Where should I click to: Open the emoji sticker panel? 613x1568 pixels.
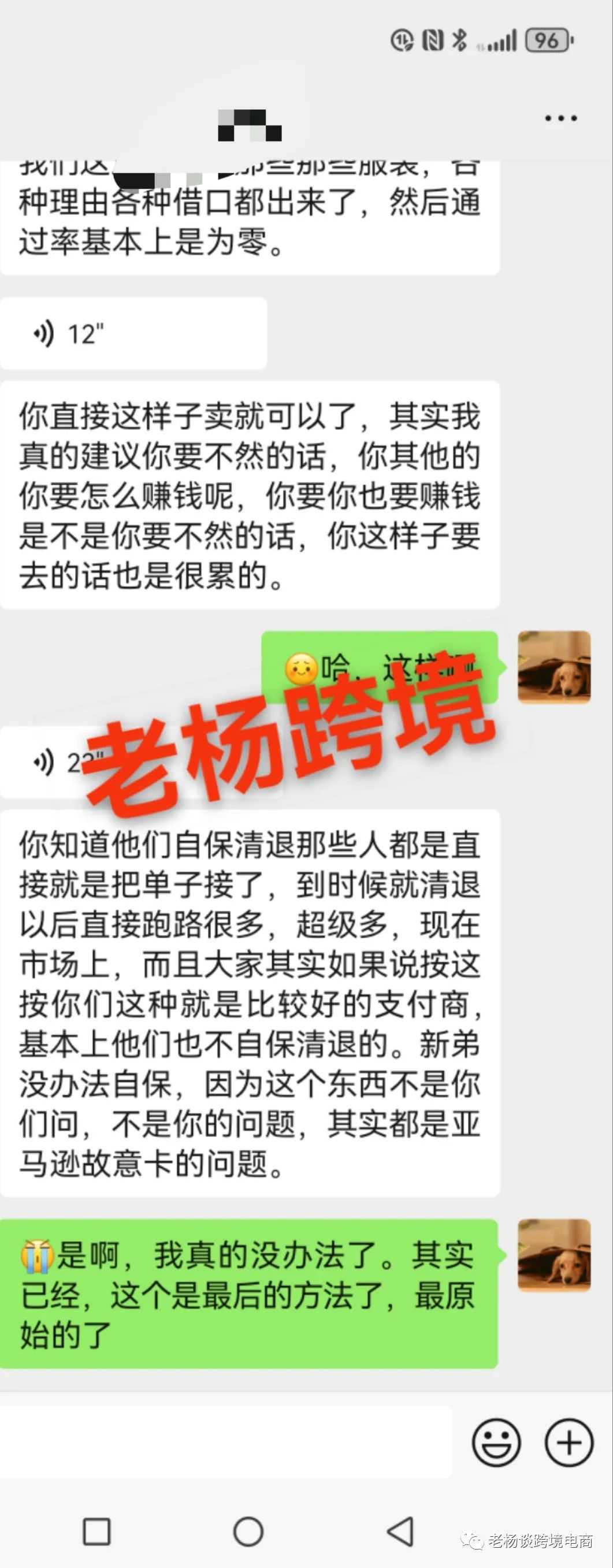(x=496, y=1442)
